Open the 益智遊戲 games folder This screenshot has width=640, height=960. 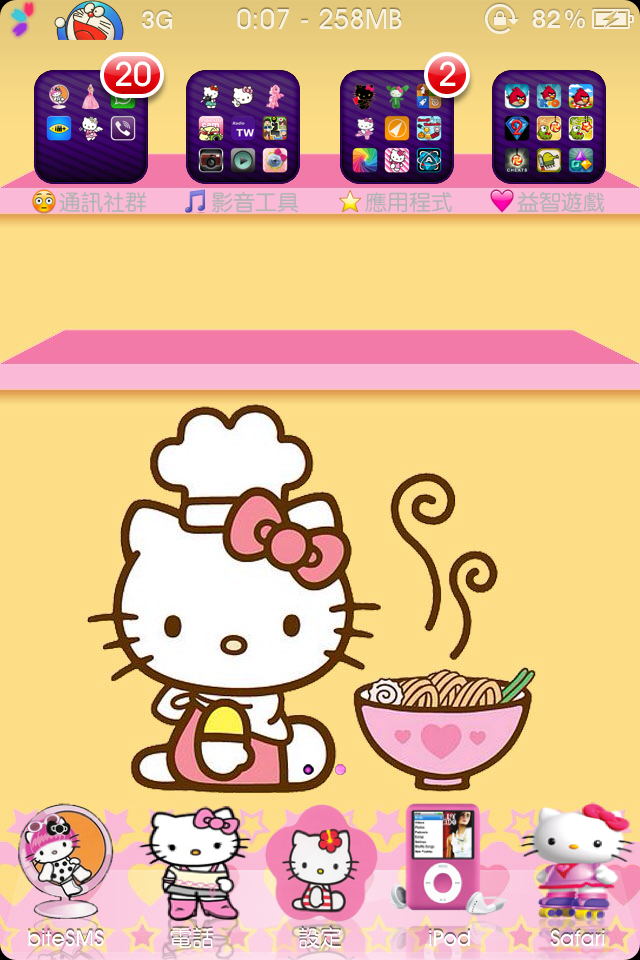tap(548, 127)
